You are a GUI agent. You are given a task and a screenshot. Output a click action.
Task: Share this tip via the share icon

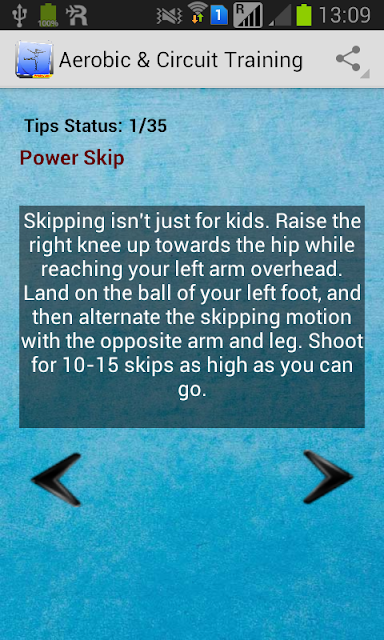coord(348,59)
